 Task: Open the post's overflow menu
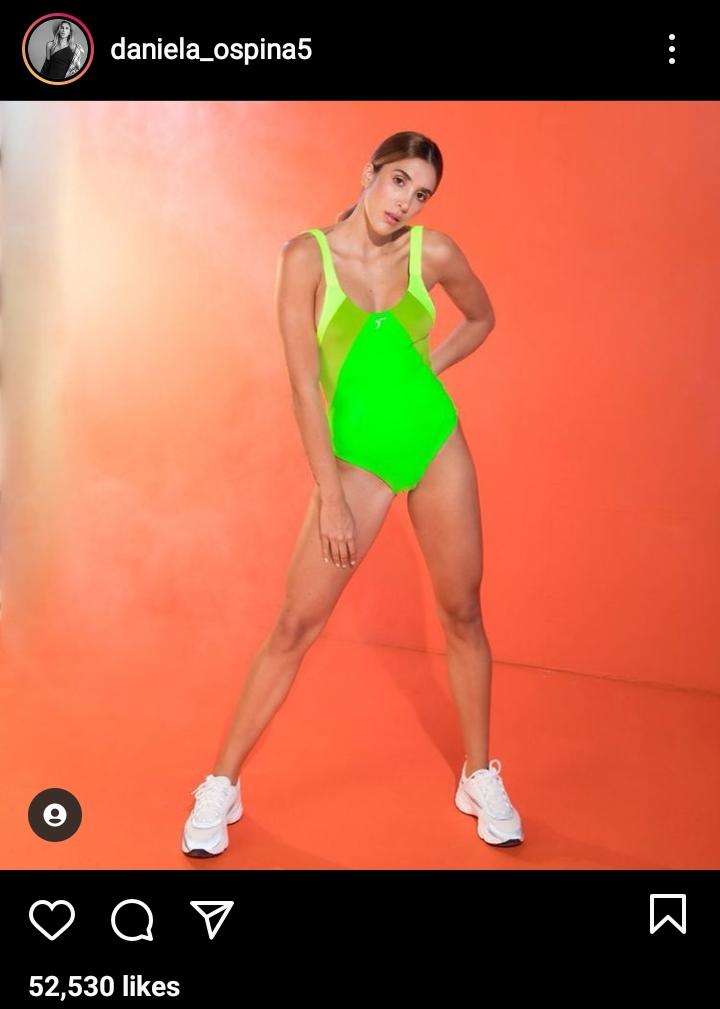coord(671,49)
